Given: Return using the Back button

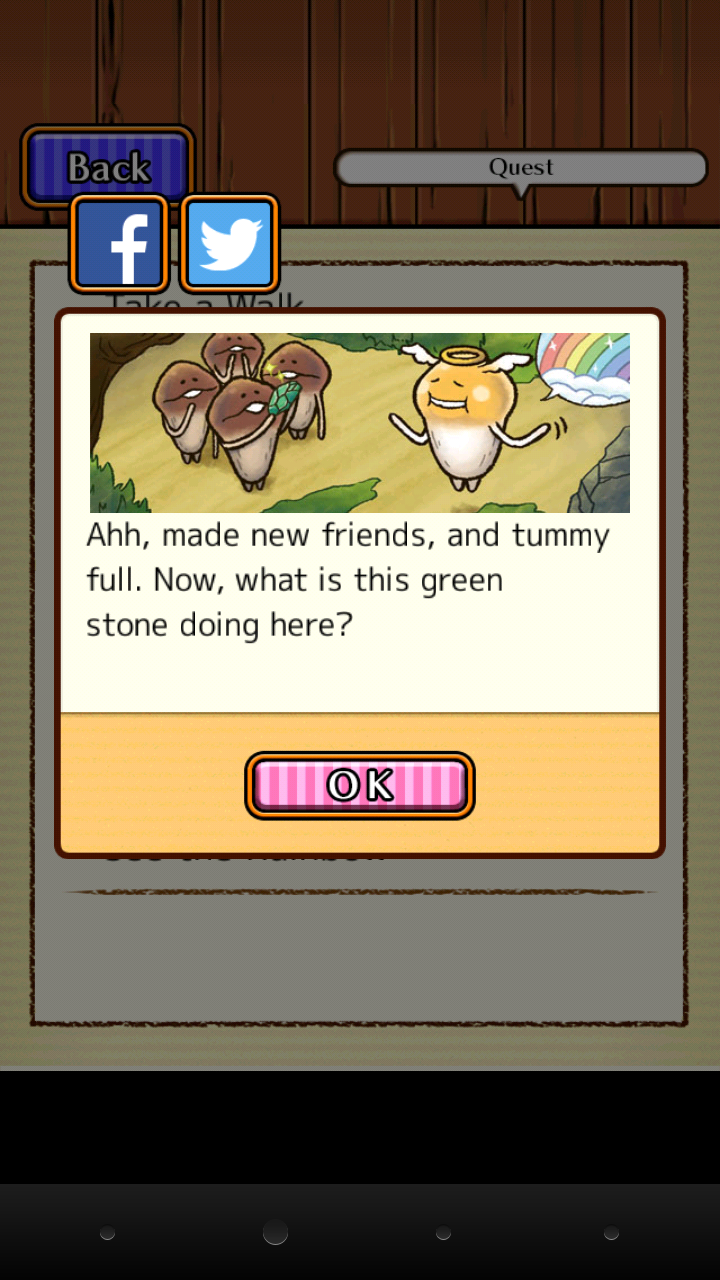Looking at the screenshot, I should click(106, 167).
